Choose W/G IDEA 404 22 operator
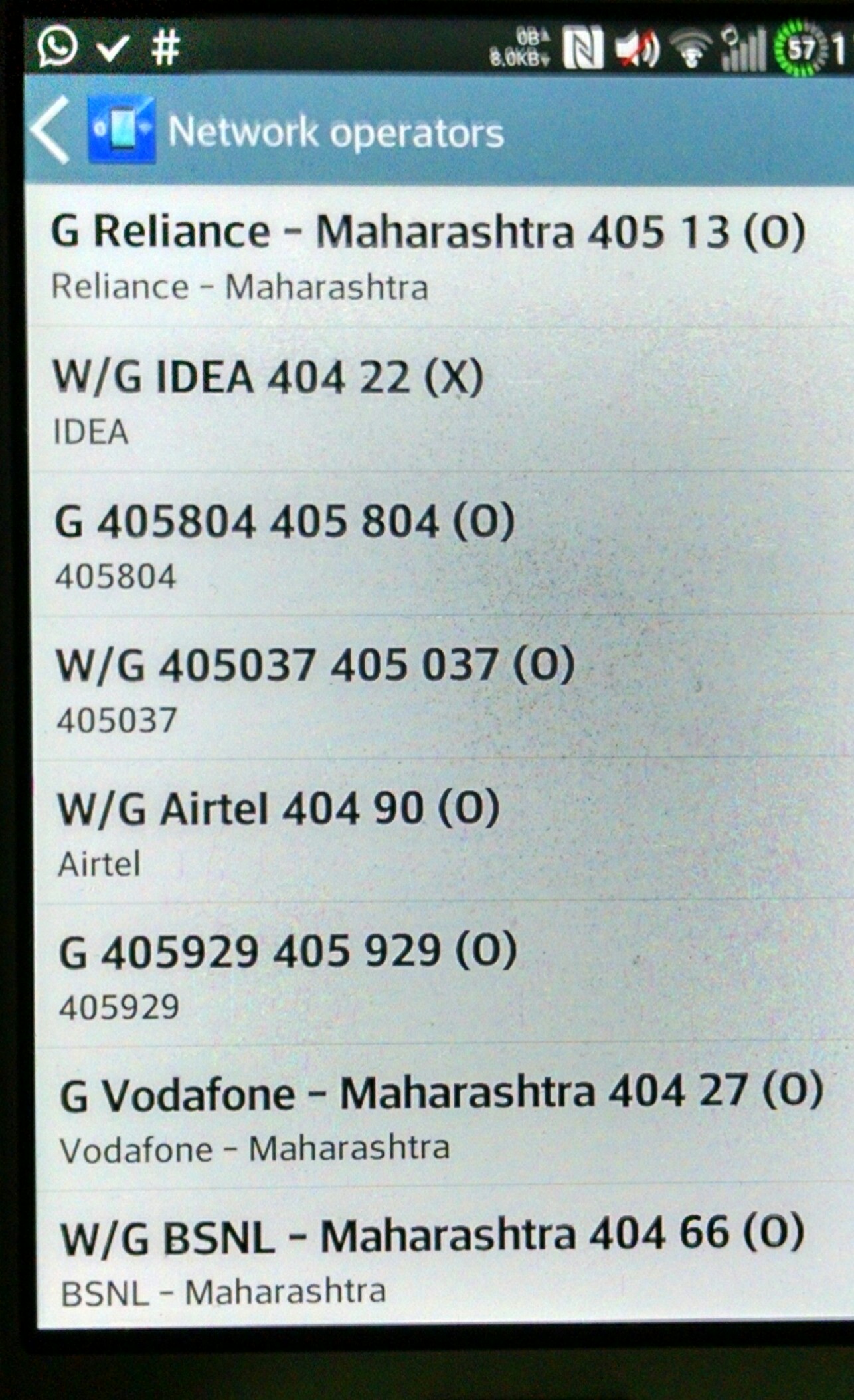The width and height of the screenshot is (854, 1400). click(439, 400)
